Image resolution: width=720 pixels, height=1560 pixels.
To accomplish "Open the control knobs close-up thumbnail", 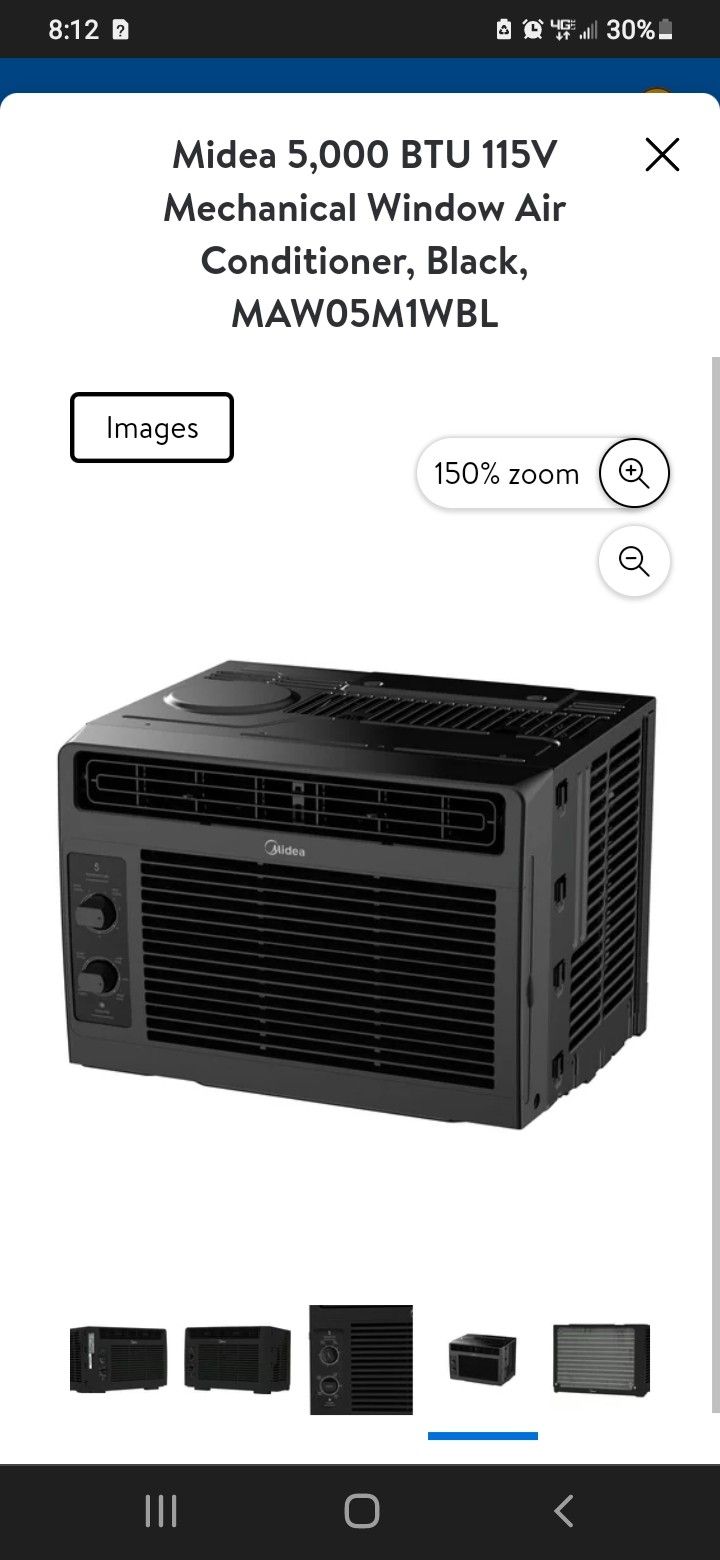I will (361, 1359).
